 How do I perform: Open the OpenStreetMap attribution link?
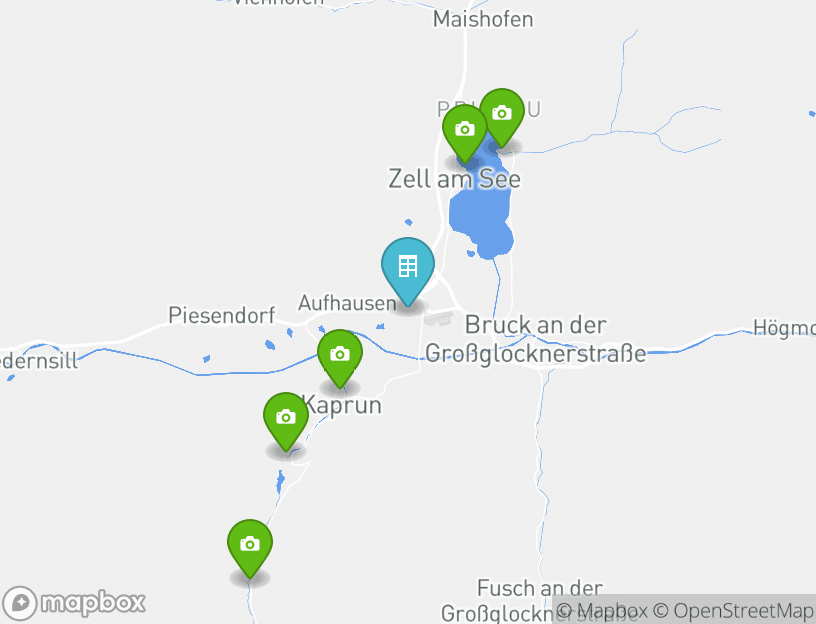743,611
